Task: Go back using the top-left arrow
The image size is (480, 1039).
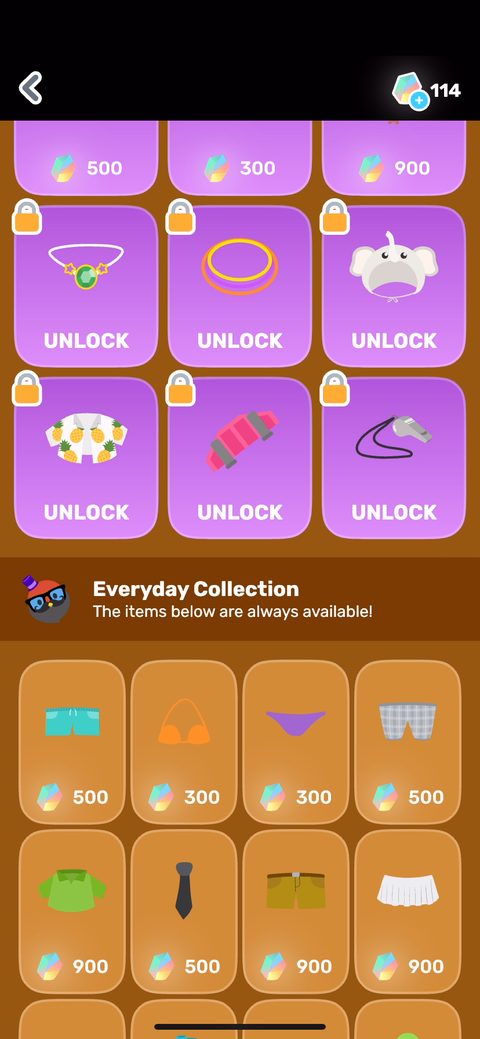Action: (x=30, y=88)
